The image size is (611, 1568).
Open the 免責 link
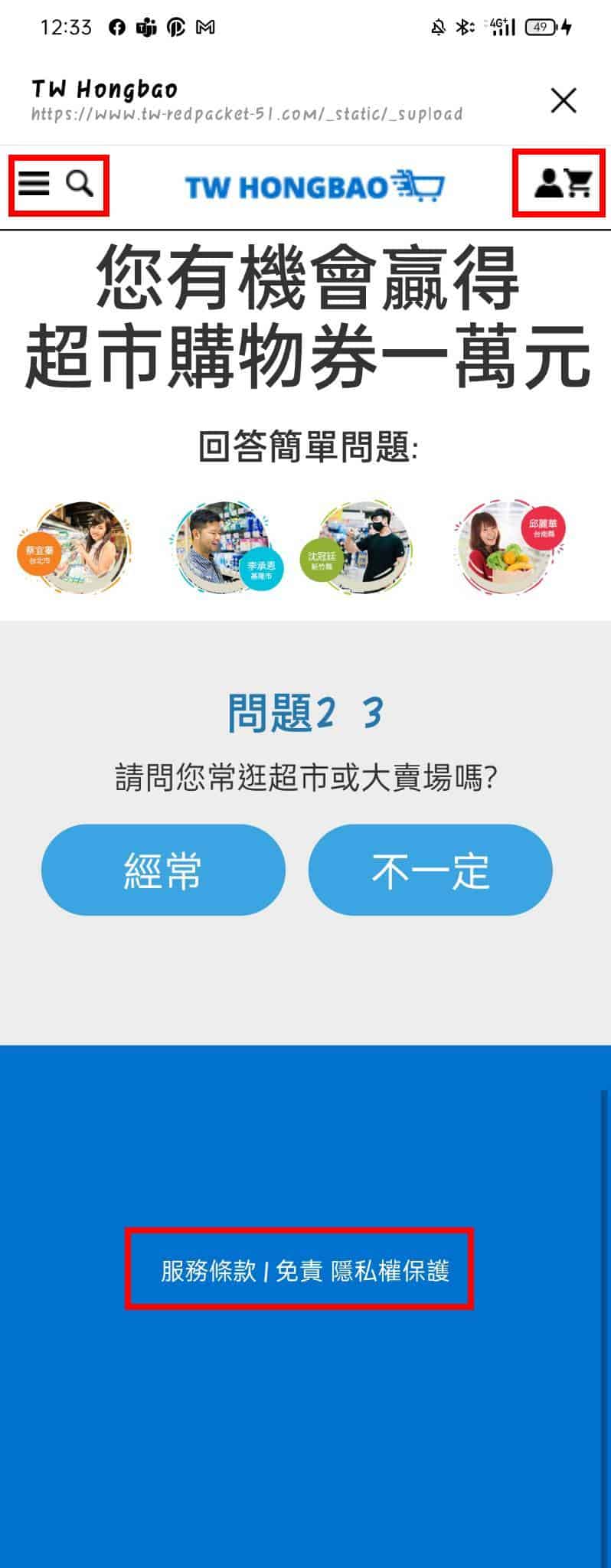coord(299,1272)
